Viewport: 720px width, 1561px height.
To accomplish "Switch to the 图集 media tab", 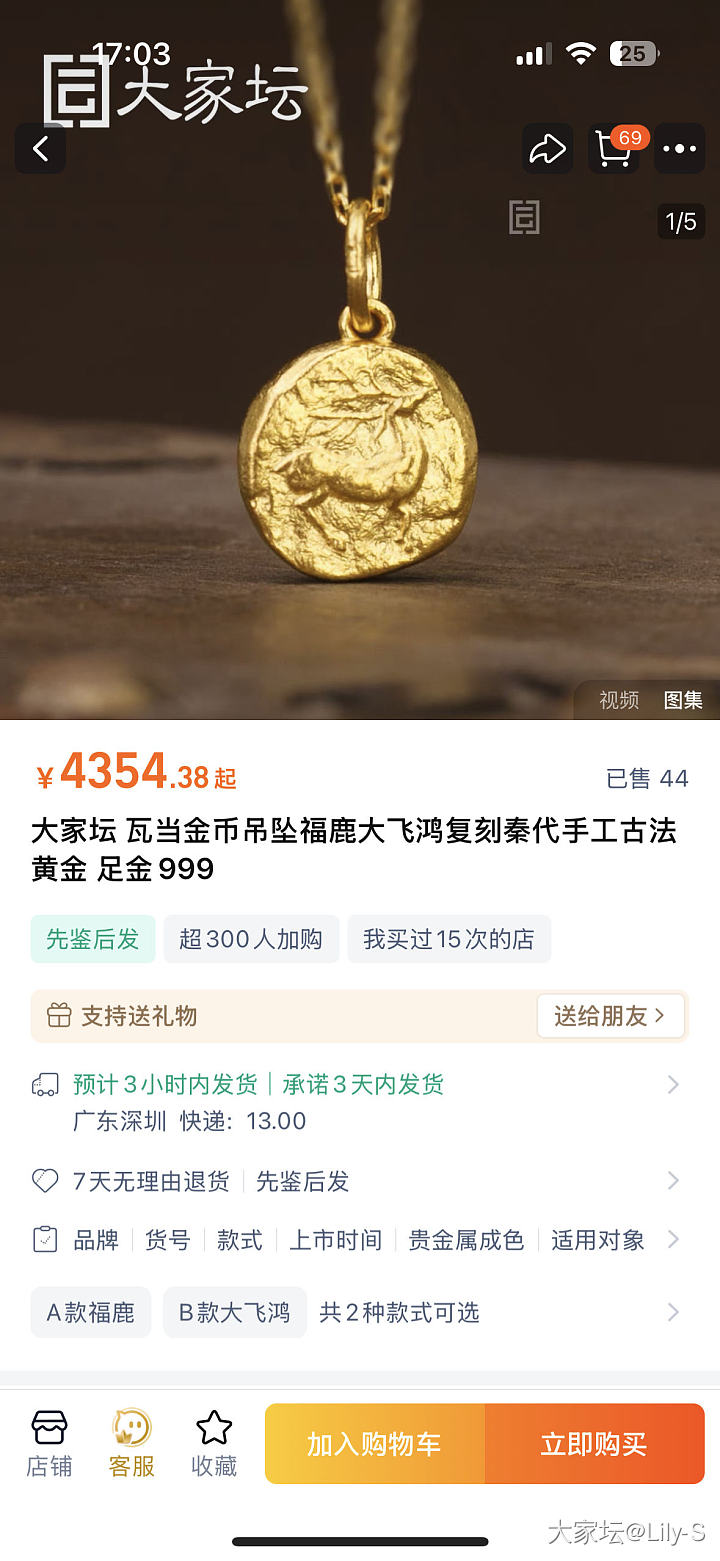I will tap(683, 700).
